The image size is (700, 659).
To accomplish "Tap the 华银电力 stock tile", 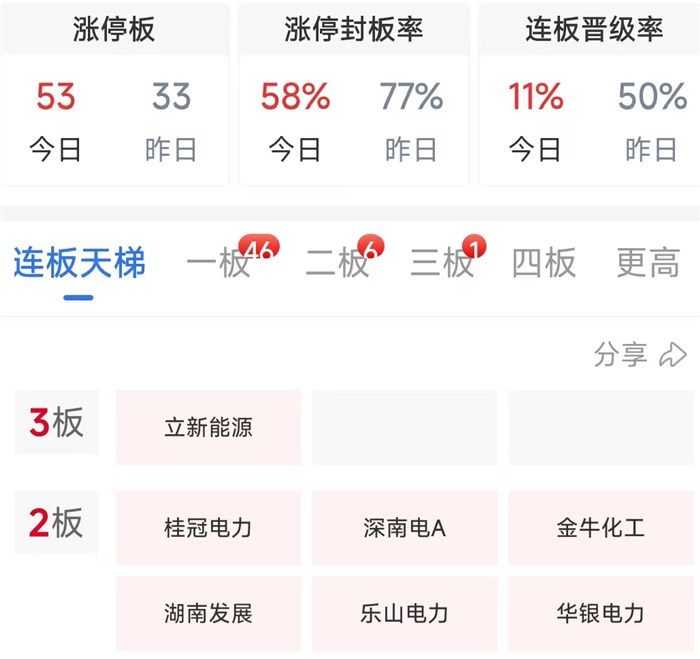I will (x=601, y=613).
